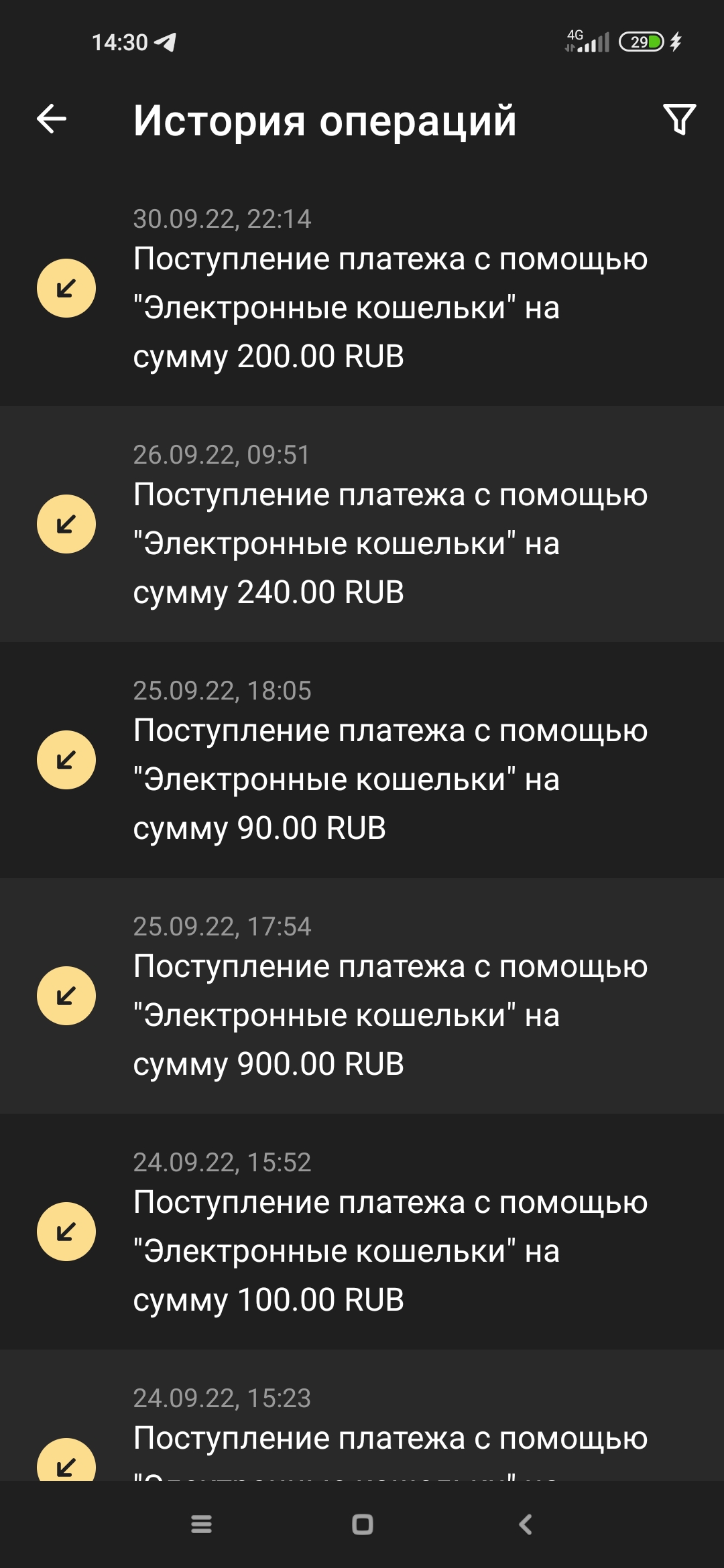Open recent apps from the navigation bar
The height and width of the screenshot is (1568, 724).
(201, 1524)
